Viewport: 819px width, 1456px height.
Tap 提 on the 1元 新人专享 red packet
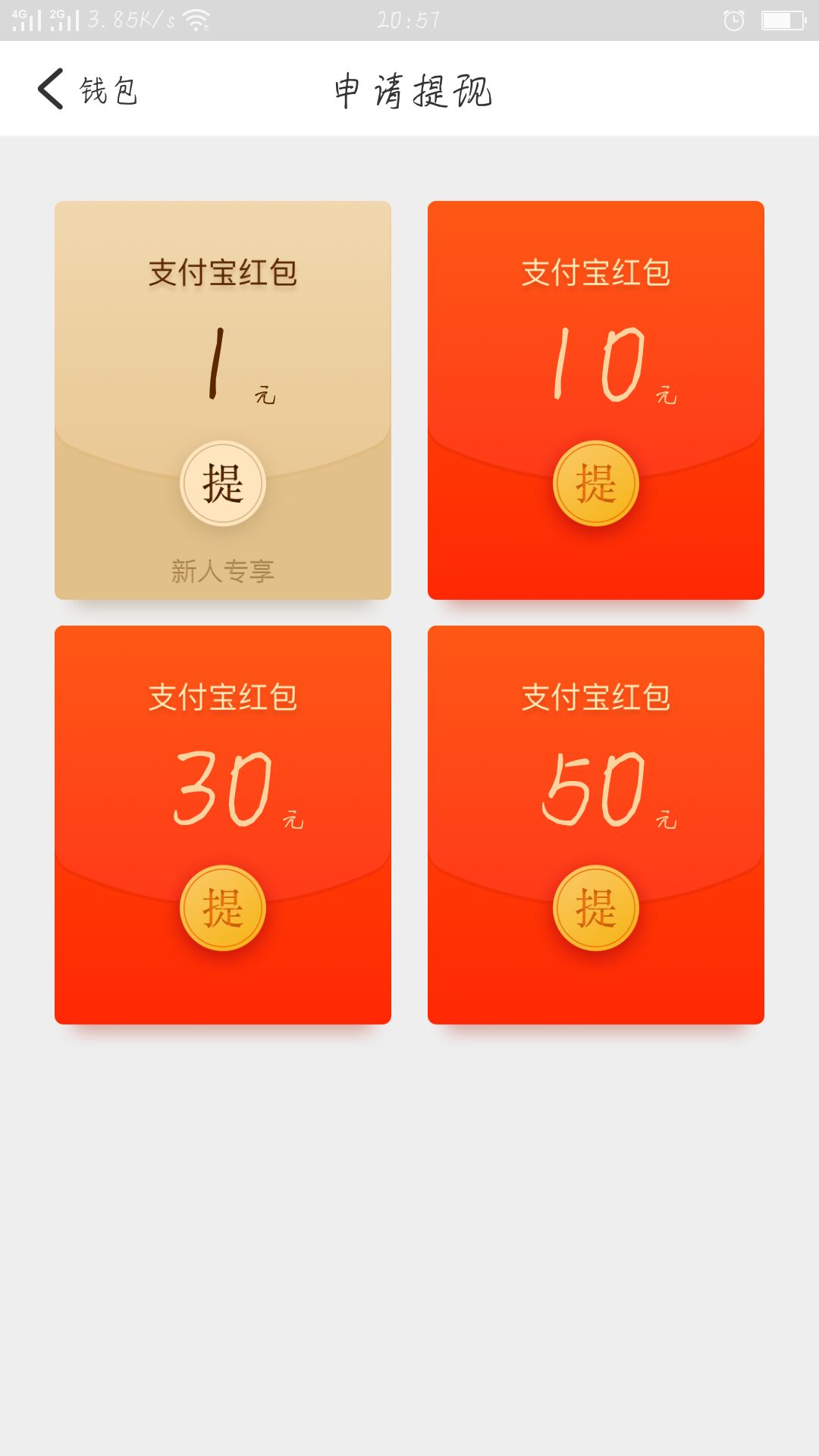click(223, 483)
